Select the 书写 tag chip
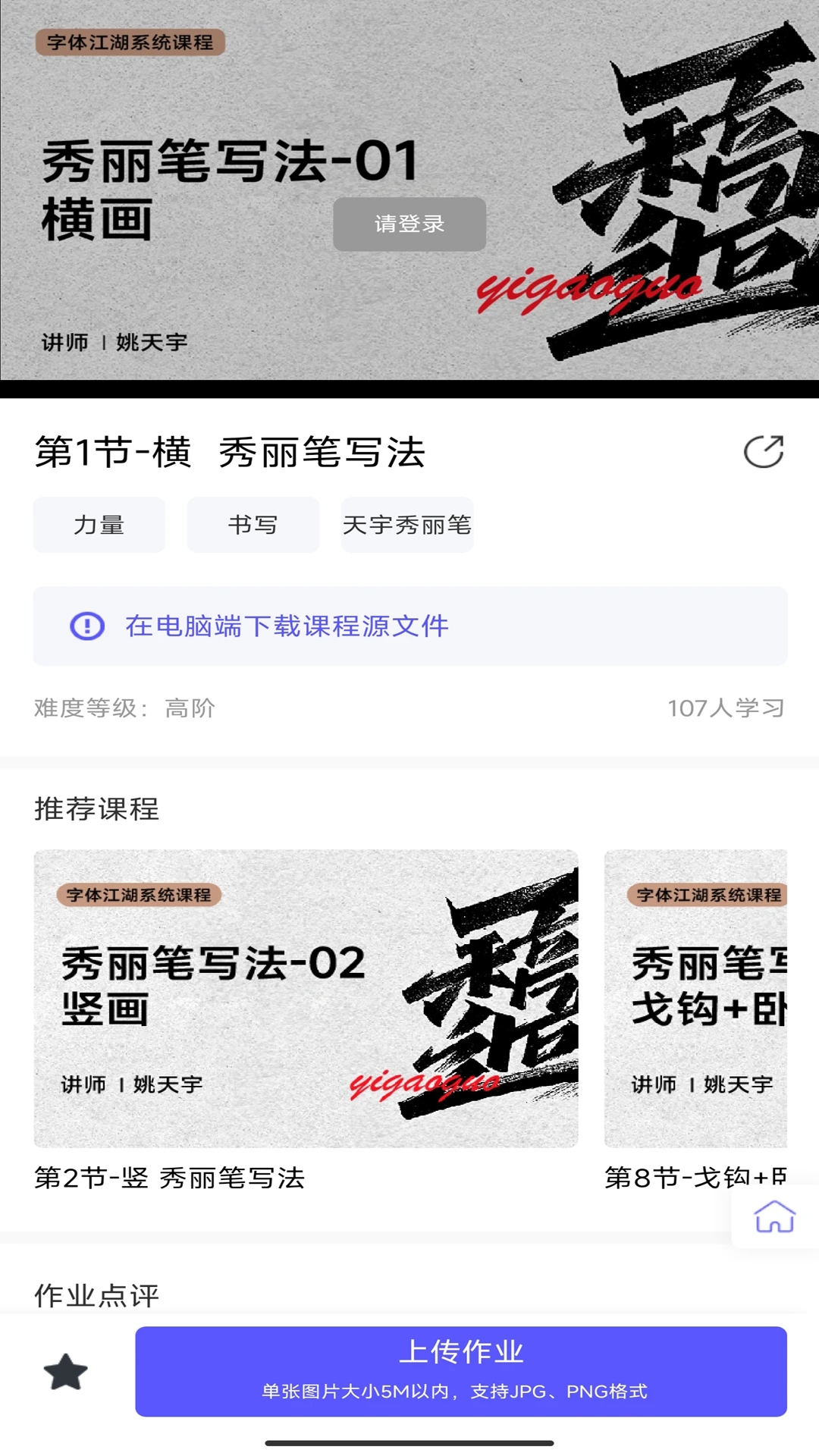 [x=253, y=525]
